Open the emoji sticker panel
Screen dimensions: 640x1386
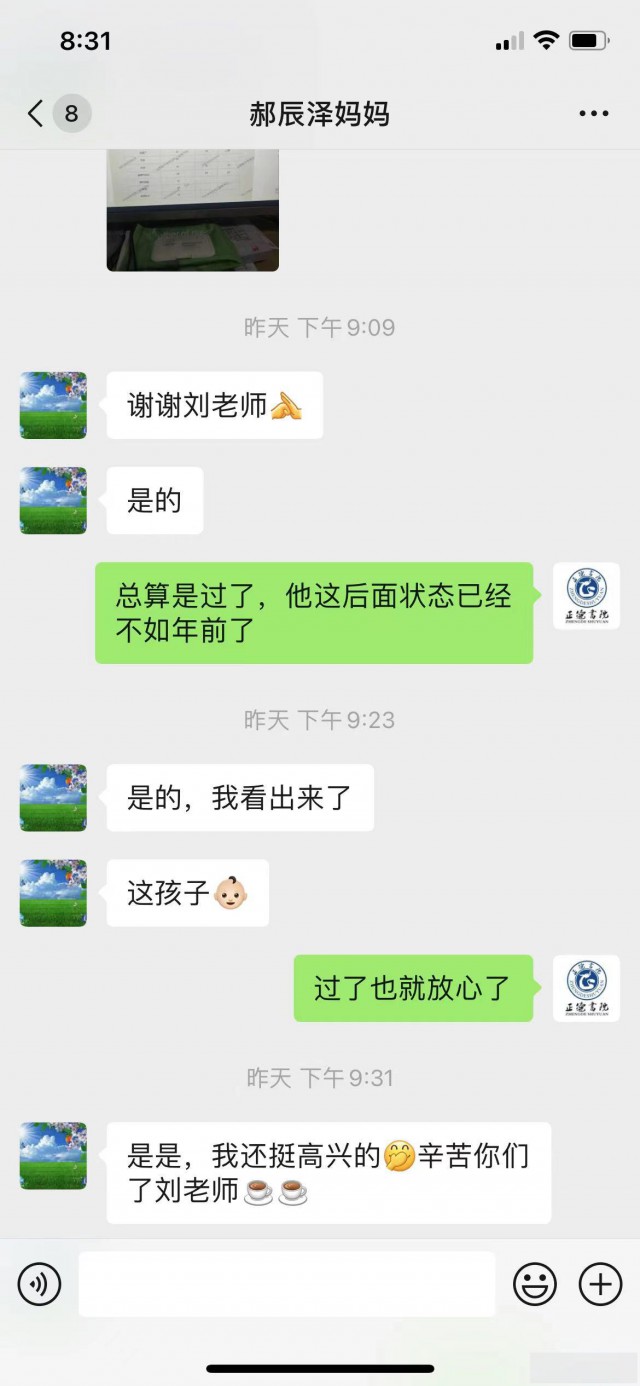pyautogui.click(x=535, y=1284)
